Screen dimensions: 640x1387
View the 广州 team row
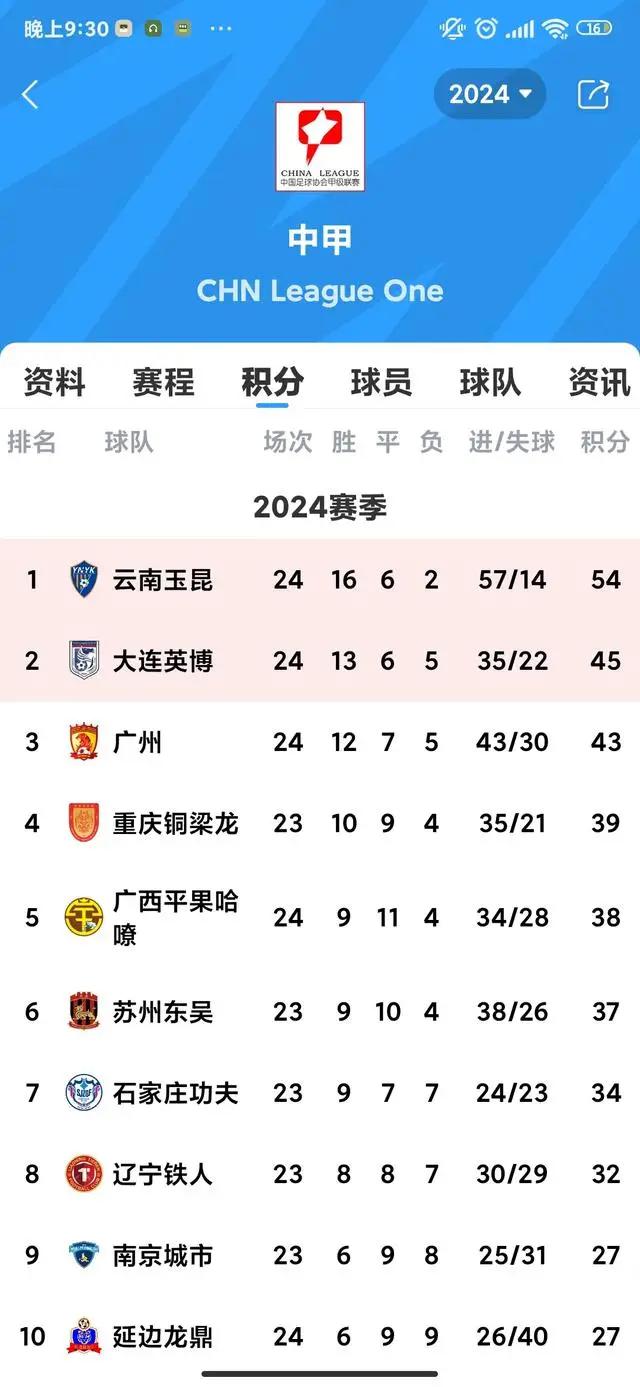pos(137,742)
